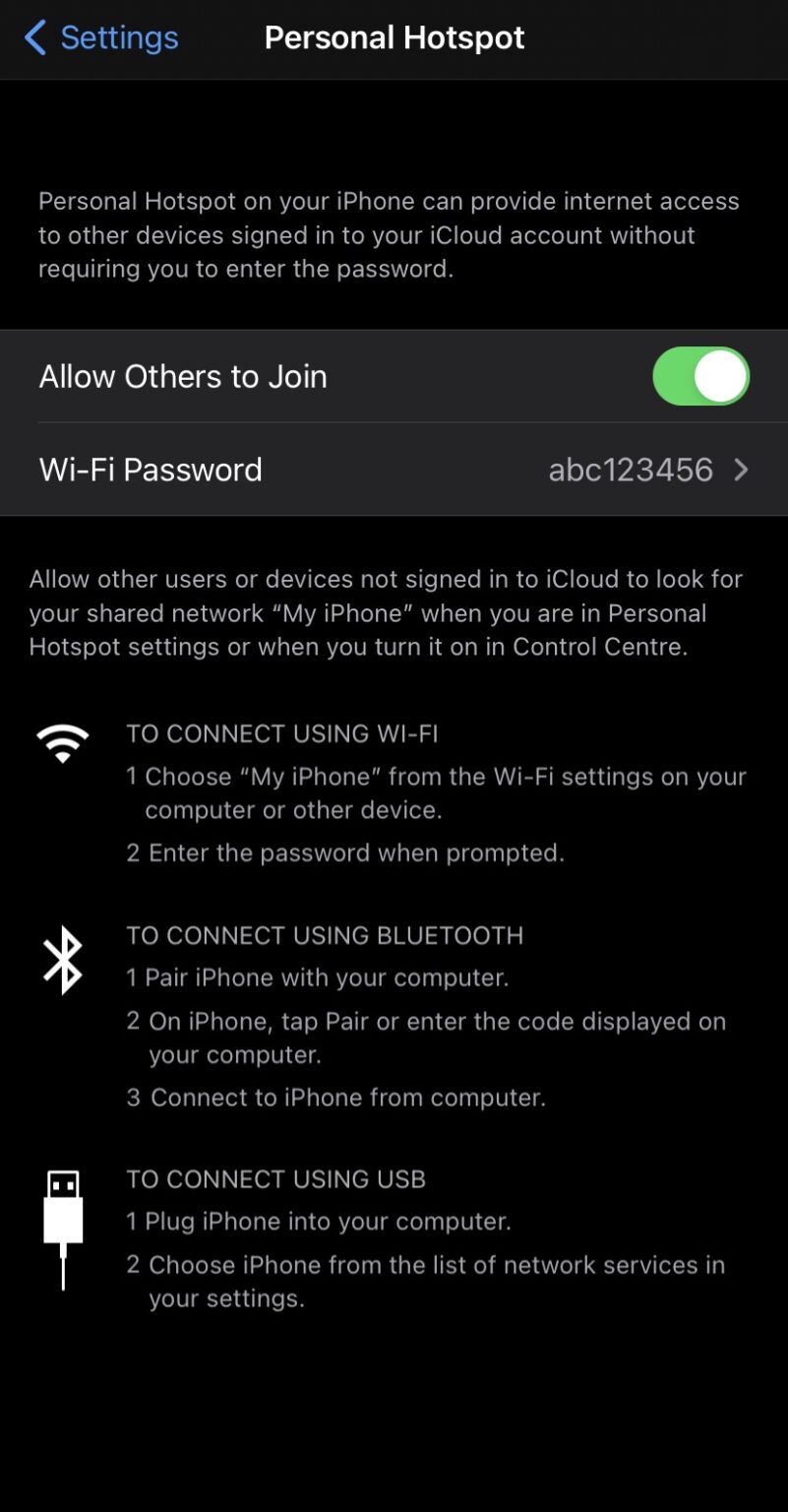Image resolution: width=788 pixels, height=1512 pixels.
Task: Click the chevron beside abc123456
Action: (x=741, y=470)
